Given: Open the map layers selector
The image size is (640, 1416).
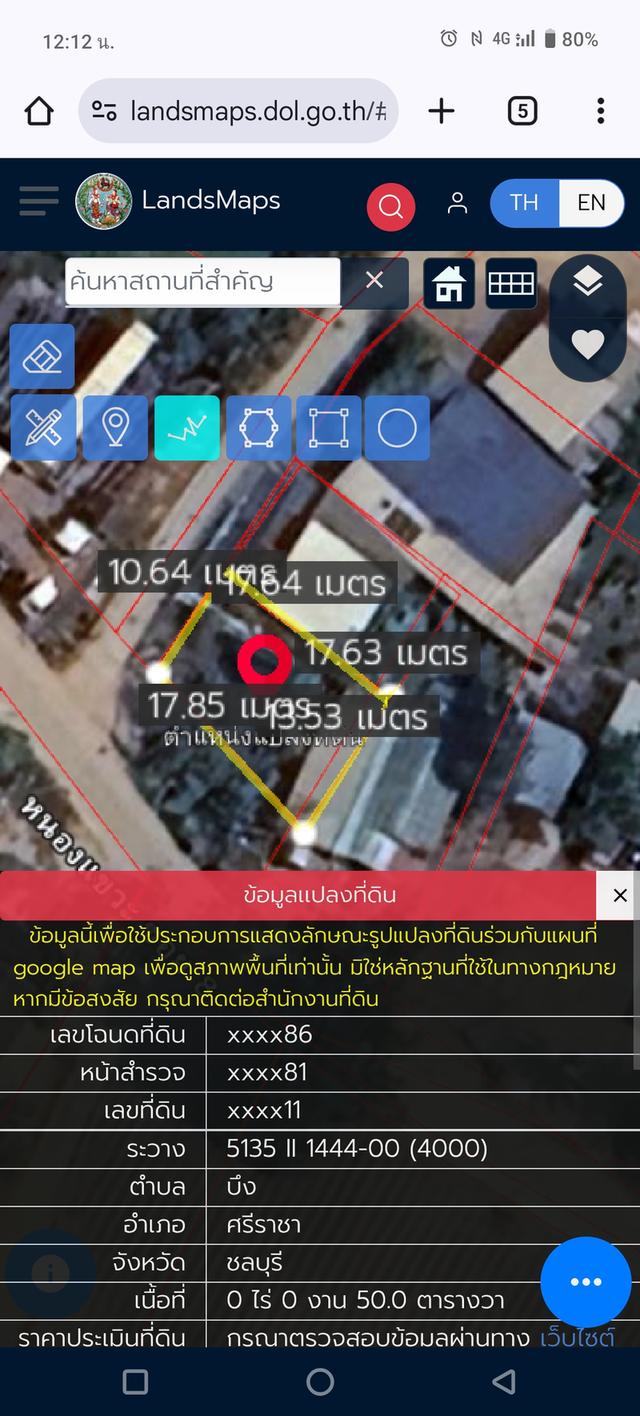Looking at the screenshot, I should (x=588, y=284).
